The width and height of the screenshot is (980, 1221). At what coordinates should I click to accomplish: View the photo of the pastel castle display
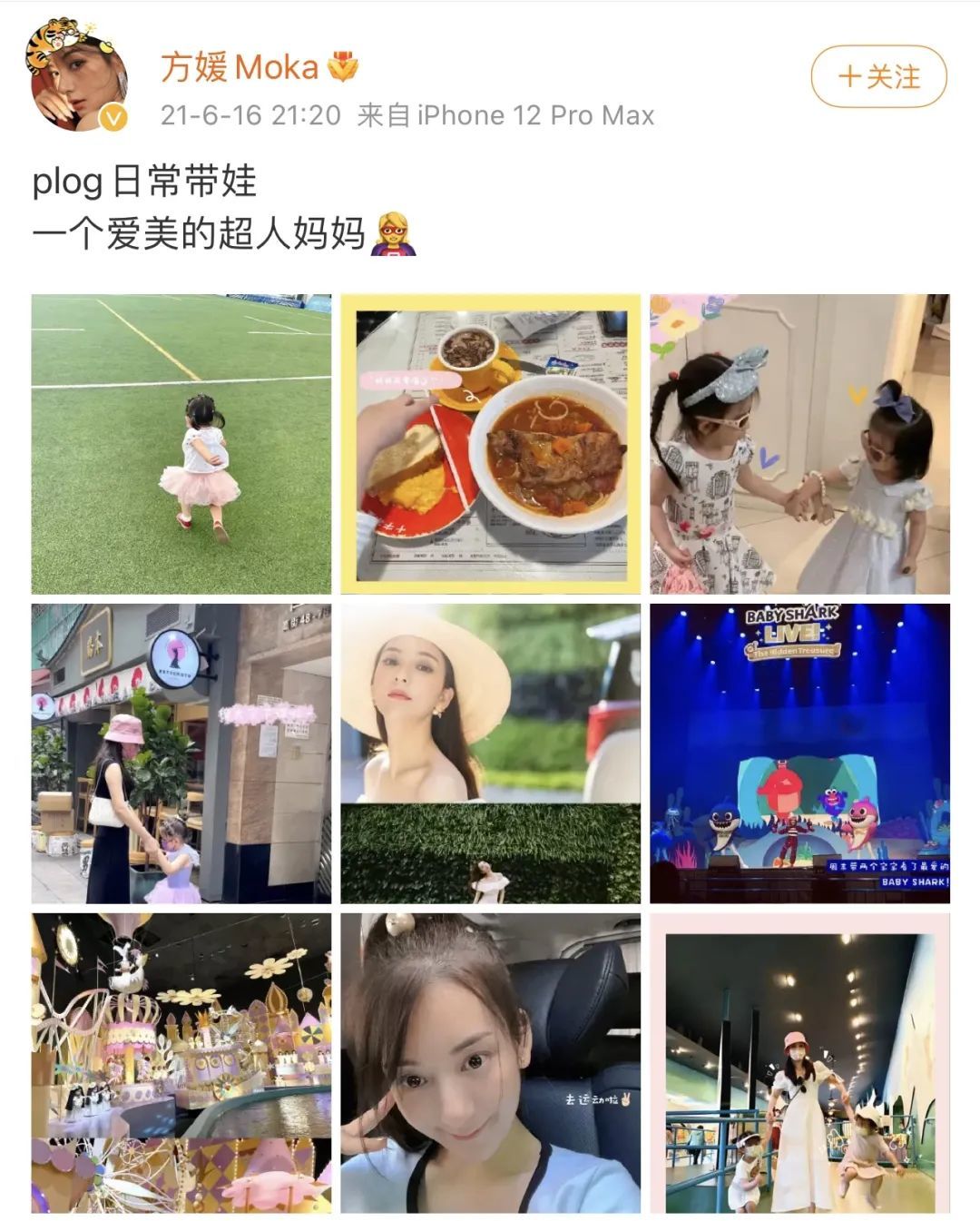(x=181, y=1063)
